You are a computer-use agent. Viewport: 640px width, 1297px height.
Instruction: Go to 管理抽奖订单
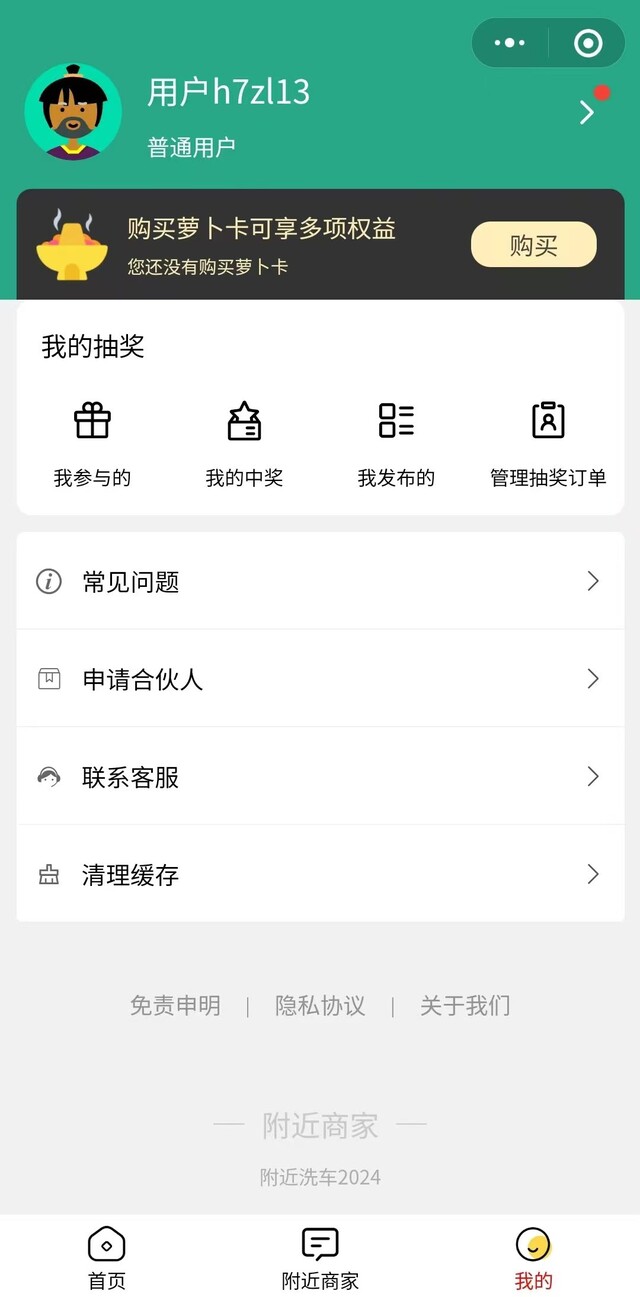pyautogui.click(x=548, y=442)
